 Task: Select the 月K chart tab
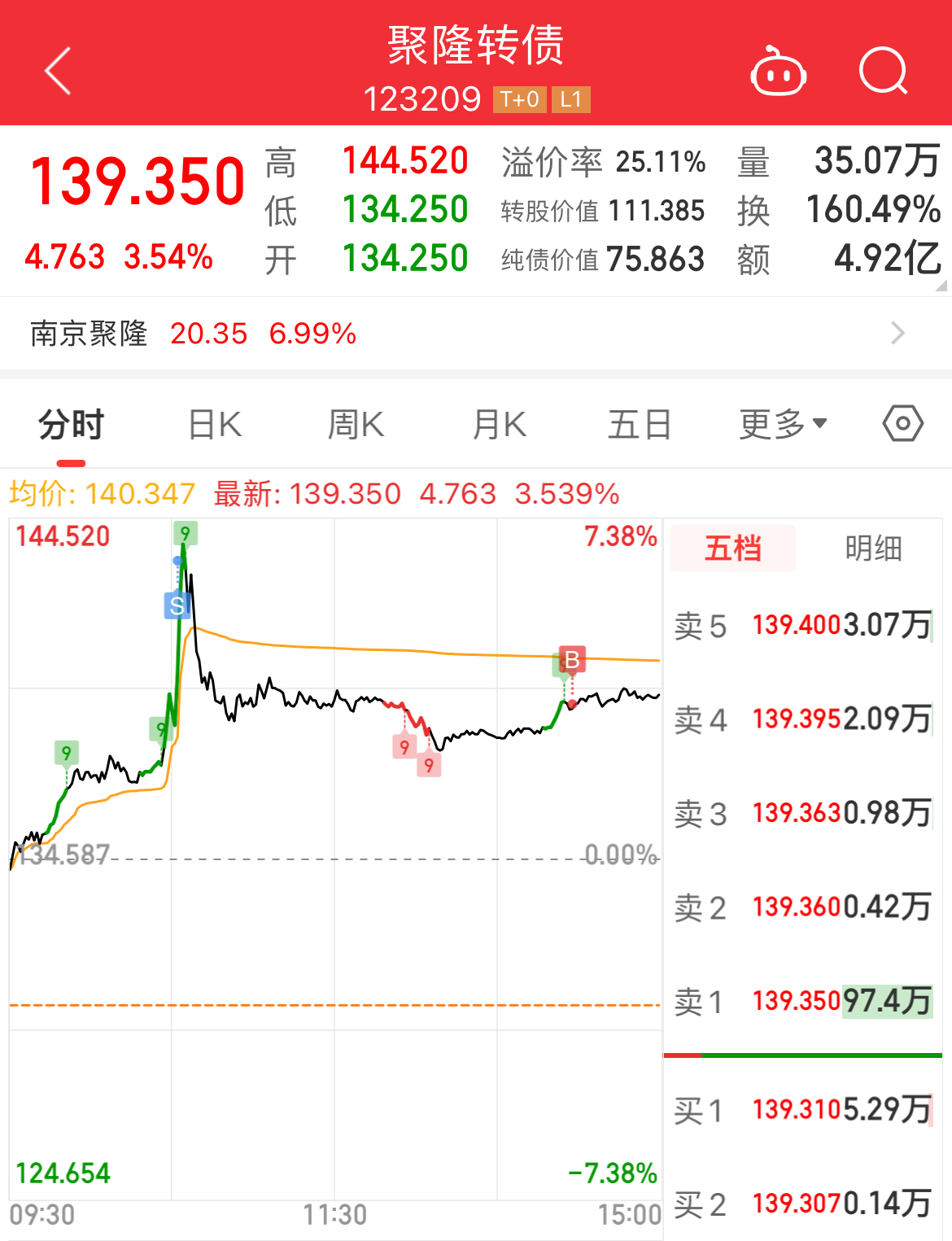coord(499,426)
